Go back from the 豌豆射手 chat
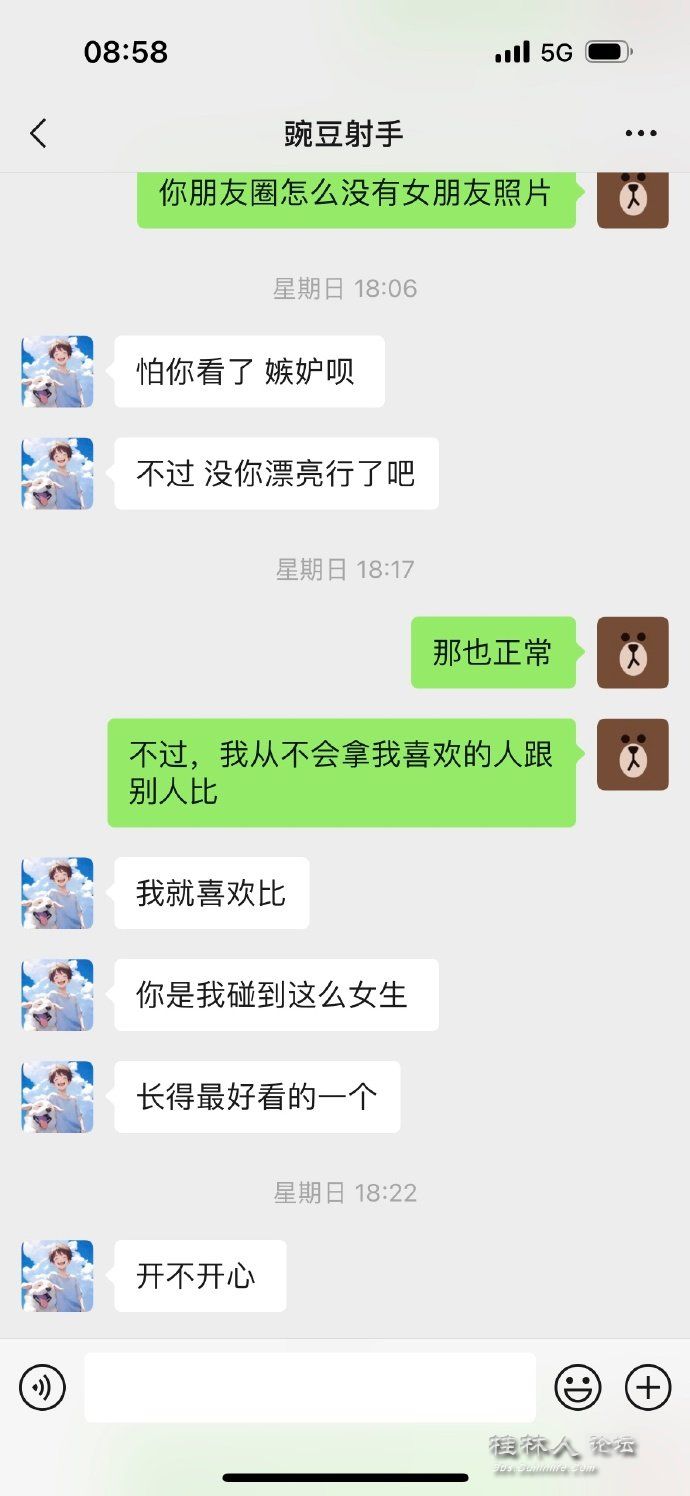The height and width of the screenshot is (1496, 690). (x=38, y=133)
